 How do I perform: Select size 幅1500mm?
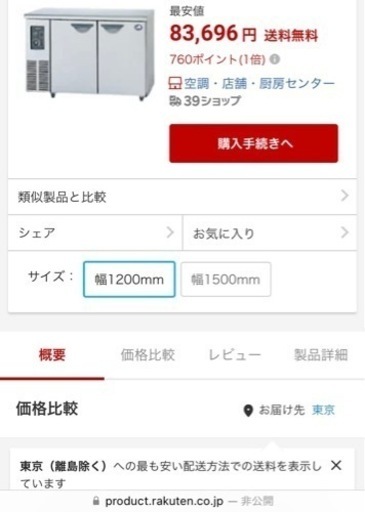pos(226,279)
